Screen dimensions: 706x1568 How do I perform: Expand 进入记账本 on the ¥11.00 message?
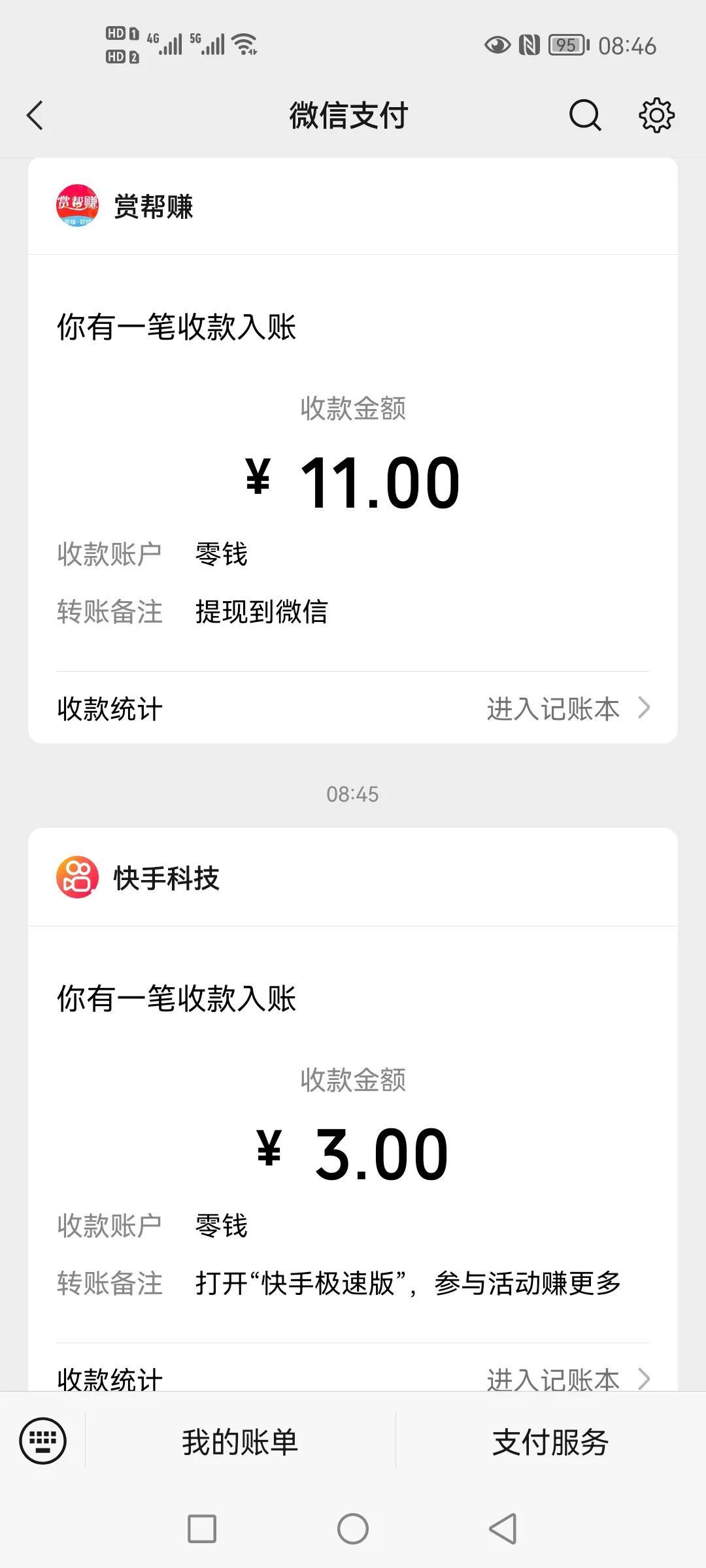(555, 708)
